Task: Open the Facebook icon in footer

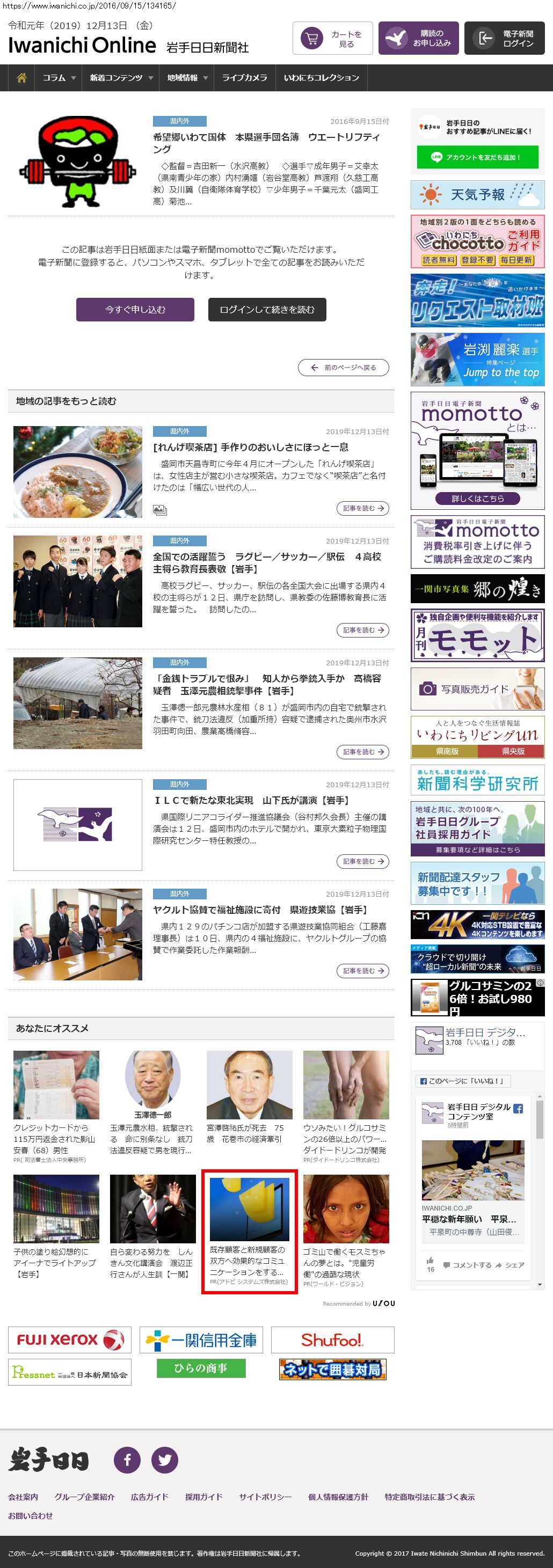Action: (x=127, y=1460)
